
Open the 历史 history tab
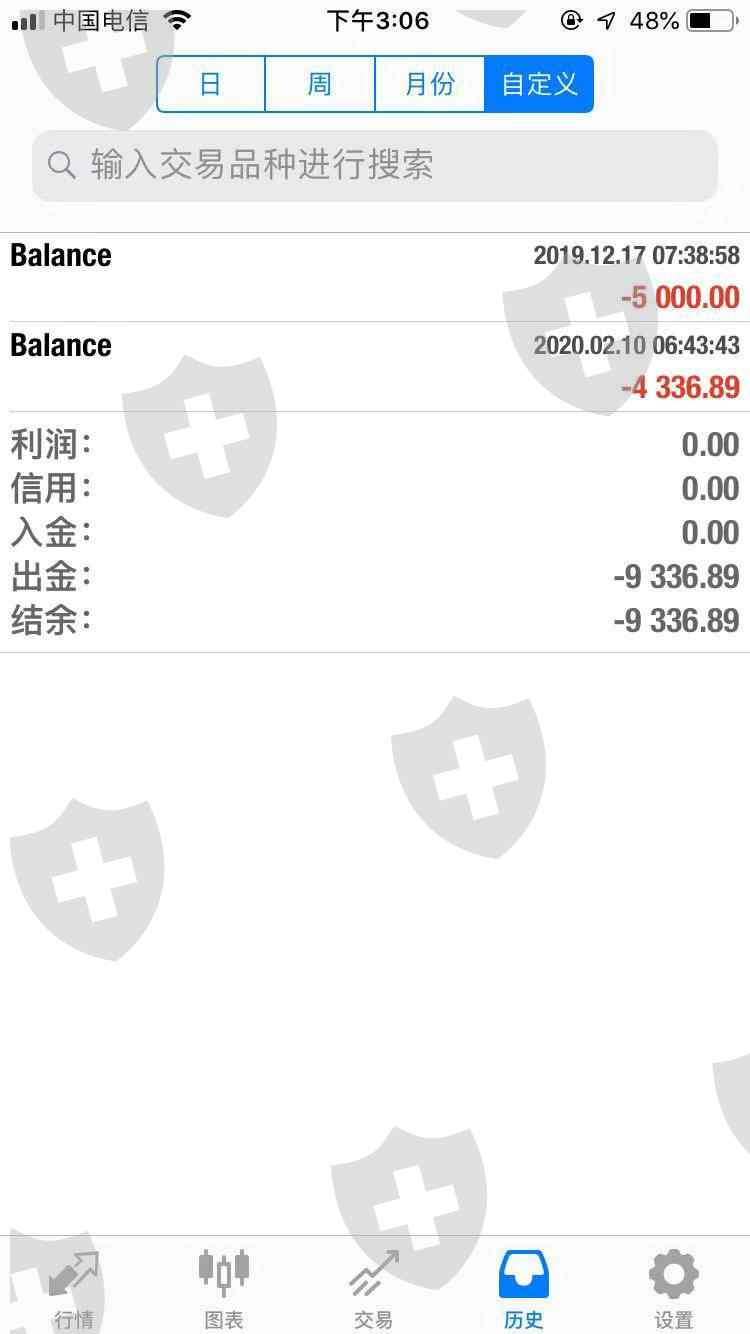point(524,1288)
